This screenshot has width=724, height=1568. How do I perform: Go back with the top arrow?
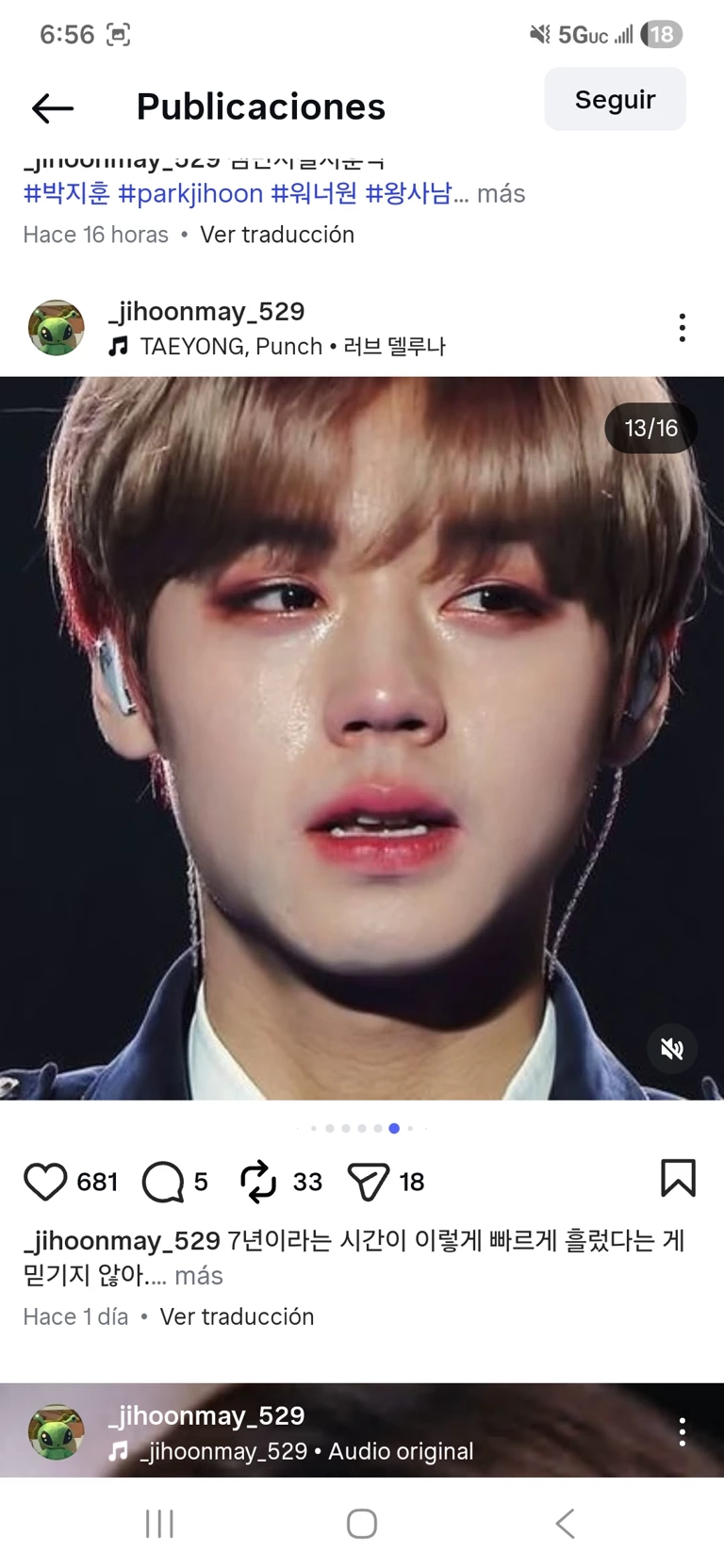pos(53,108)
